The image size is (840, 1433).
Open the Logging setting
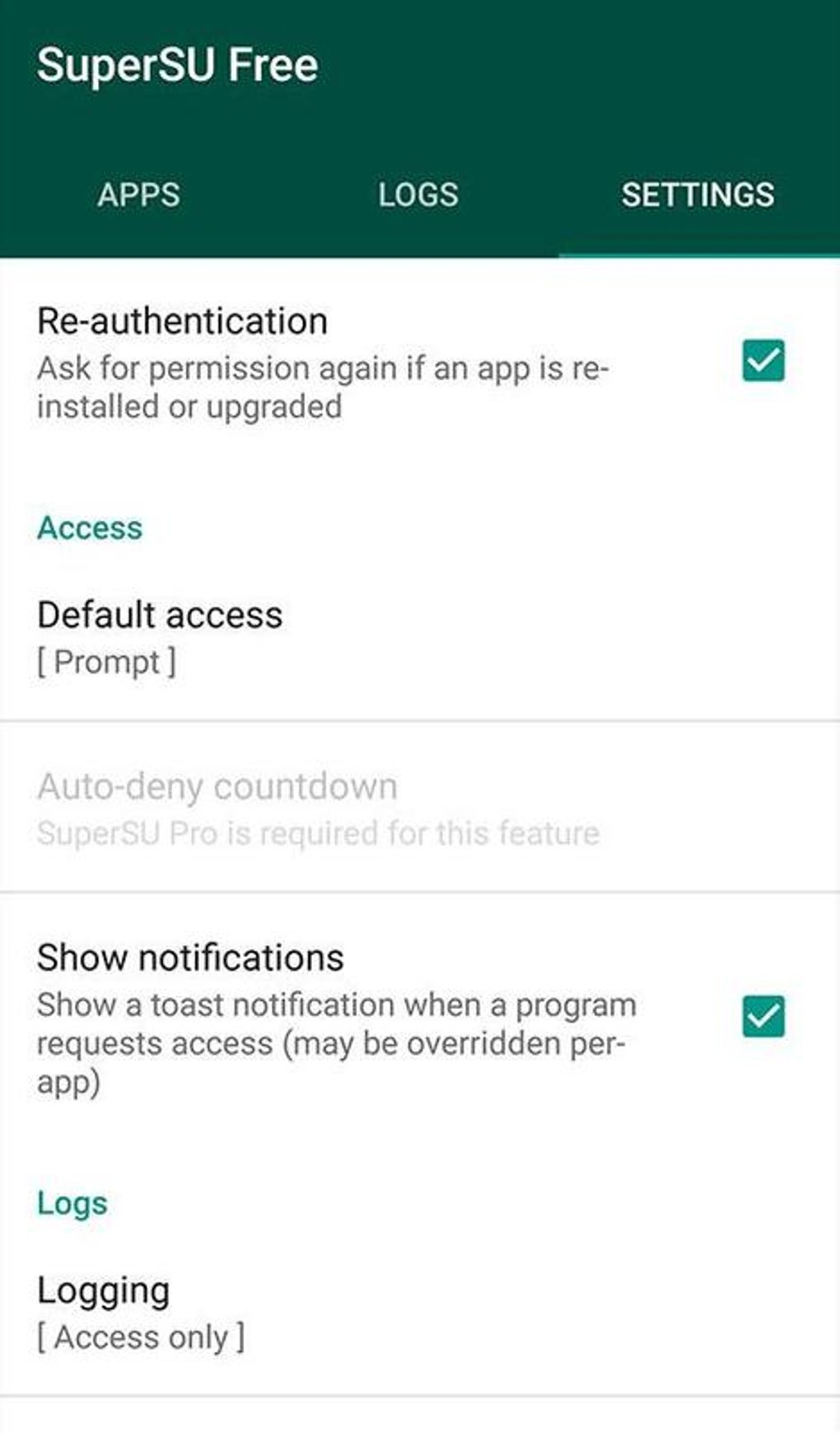coord(420,1312)
